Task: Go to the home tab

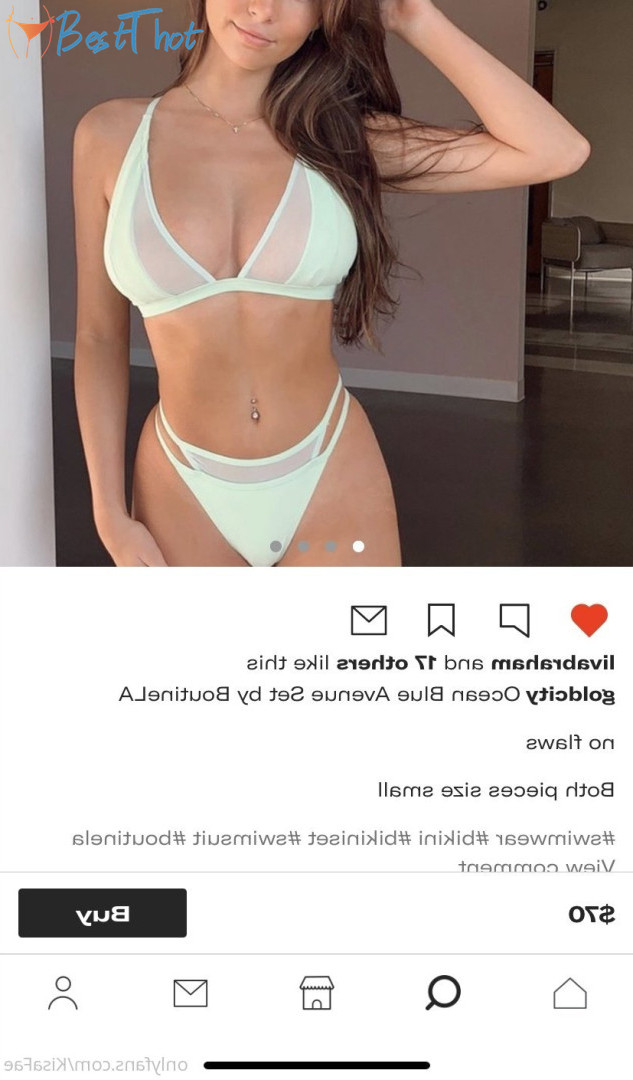Action: [570, 993]
